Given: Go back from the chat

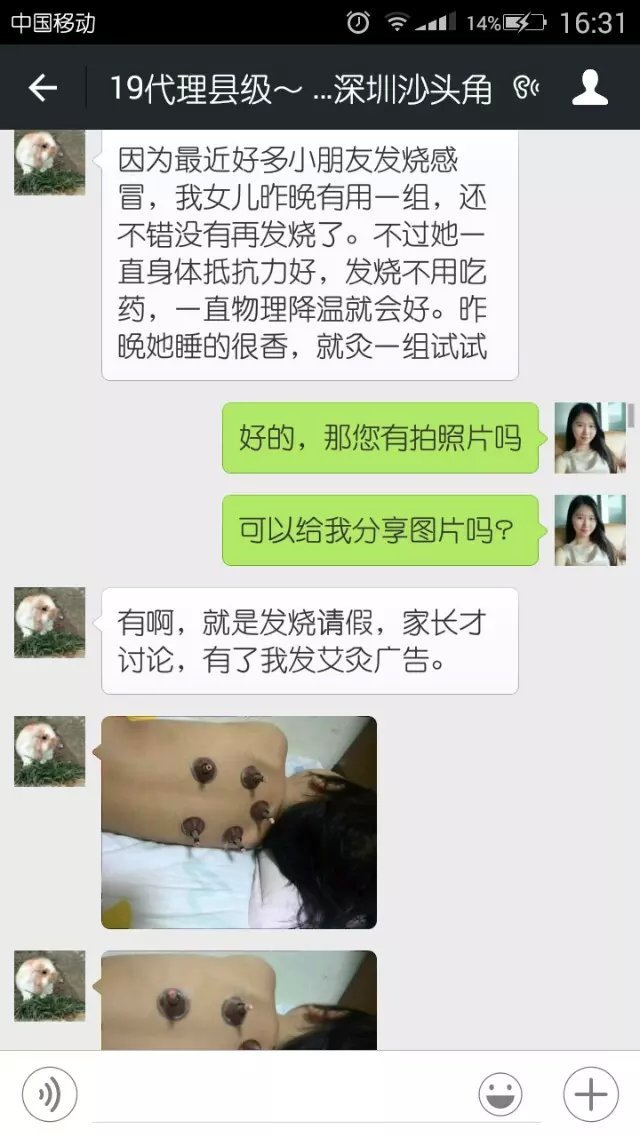Looking at the screenshot, I should pyautogui.click(x=43, y=89).
